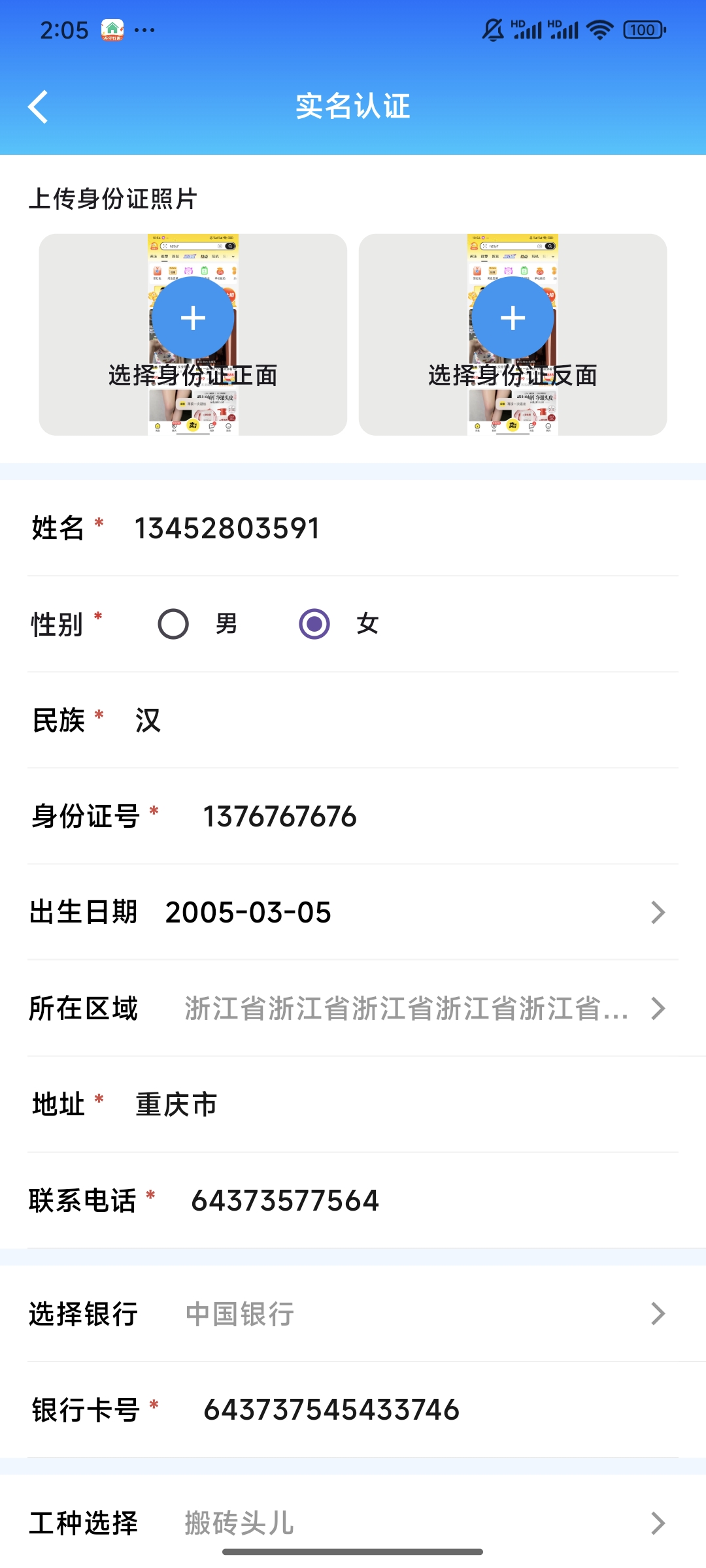Image resolution: width=706 pixels, height=1568 pixels.
Task: Tap the battery indicator showing 100
Action: click(x=643, y=29)
